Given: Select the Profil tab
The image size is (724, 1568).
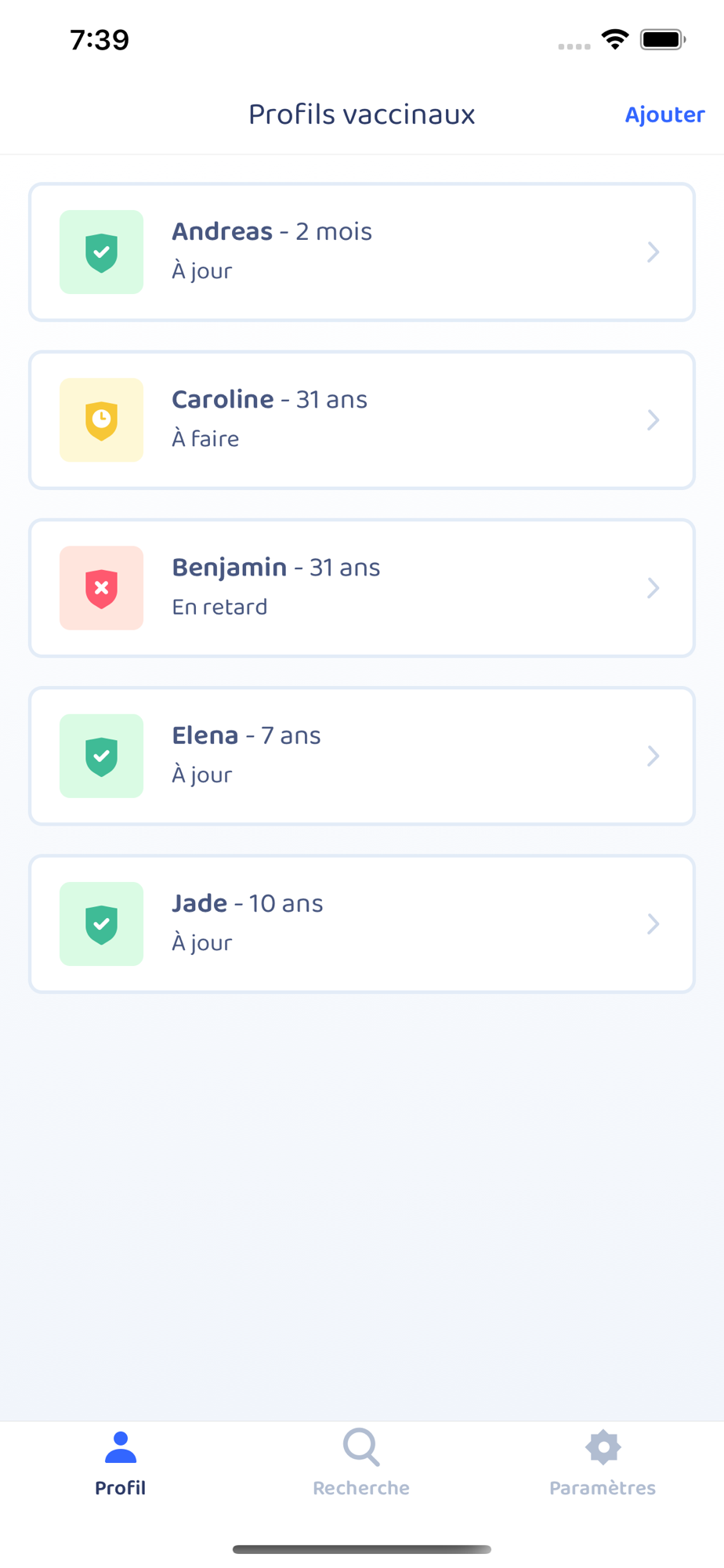Looking at the screenshot, I should (121, 1463).
